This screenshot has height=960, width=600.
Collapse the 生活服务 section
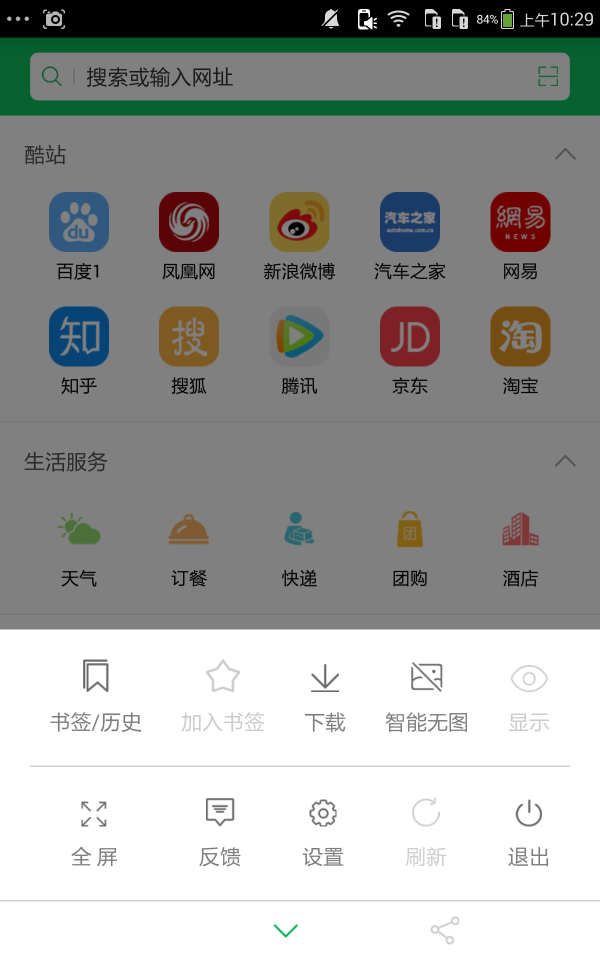tap(565, 461)
